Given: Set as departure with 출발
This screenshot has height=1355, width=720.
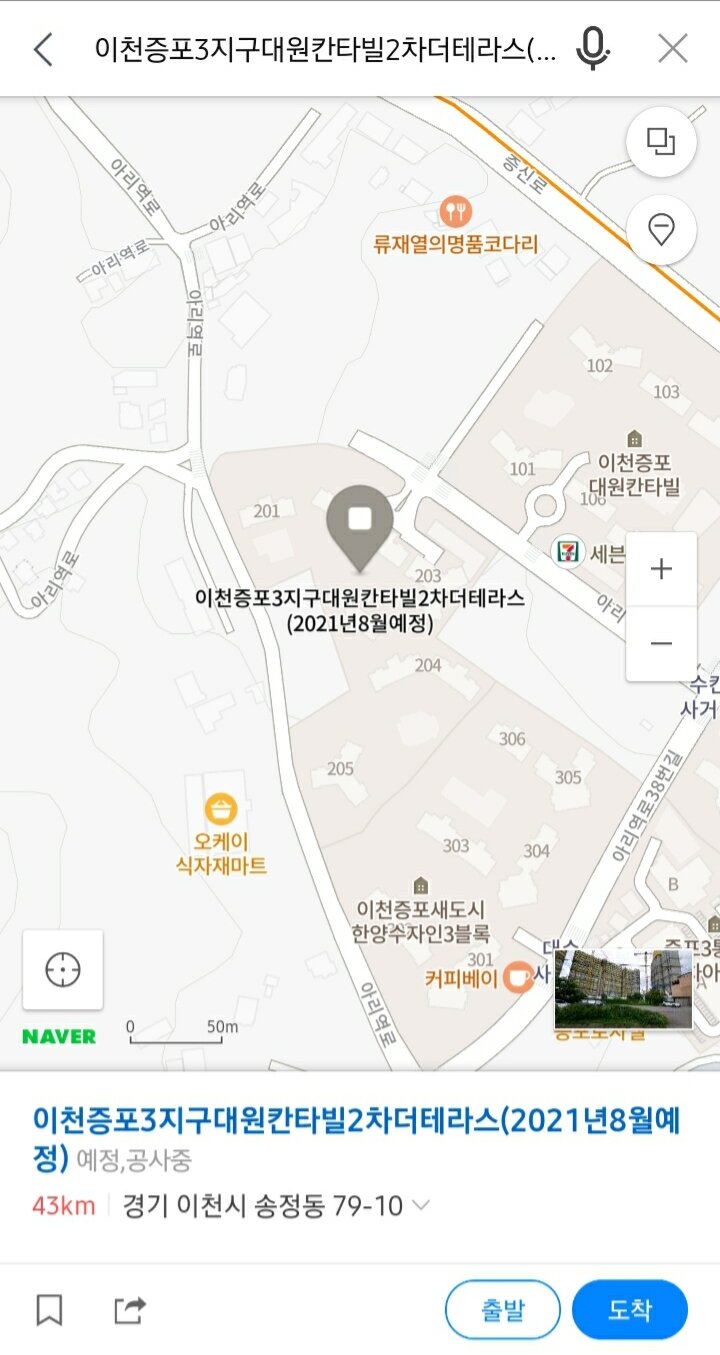Looking at the screenshot, I should 503,1309.
